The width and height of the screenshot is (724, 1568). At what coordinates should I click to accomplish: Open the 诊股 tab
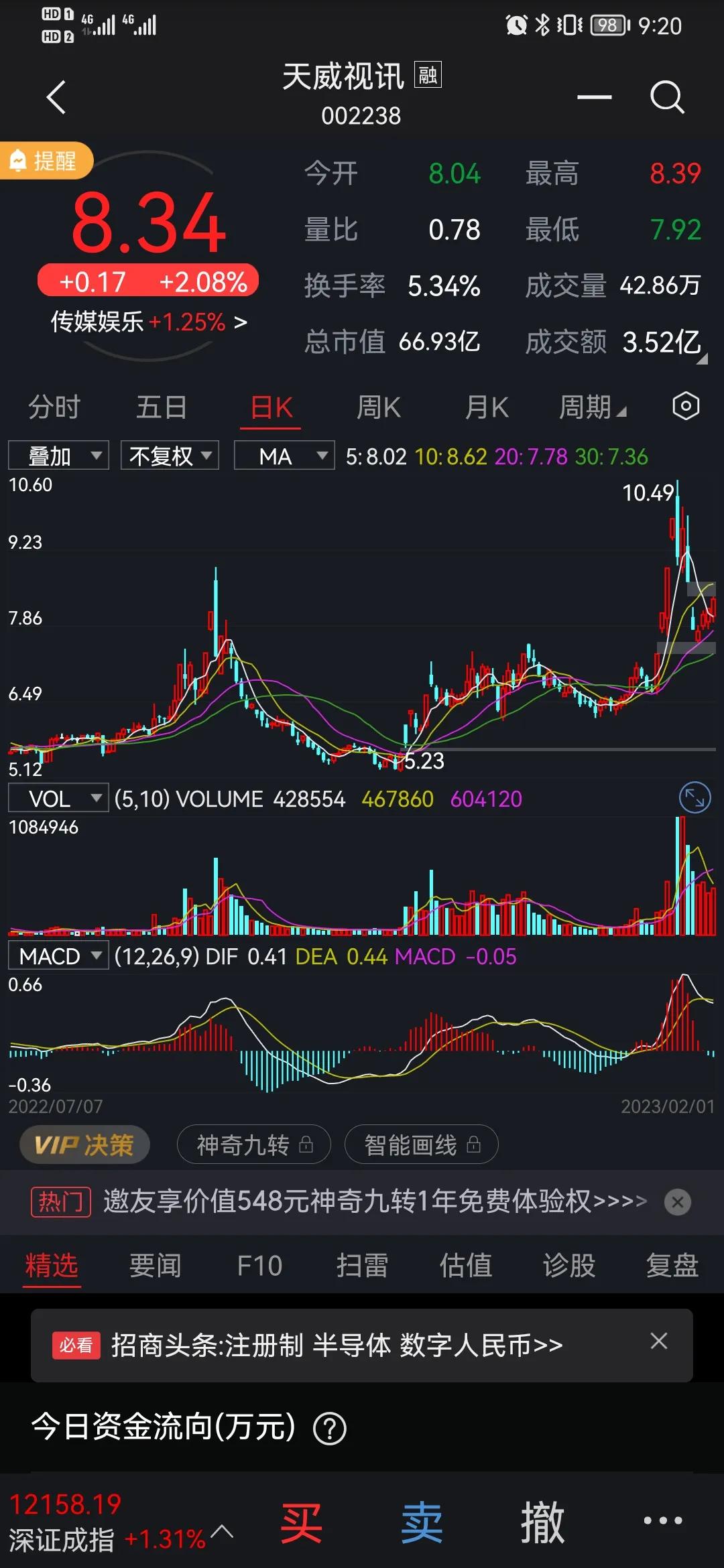click(568, 1266)
